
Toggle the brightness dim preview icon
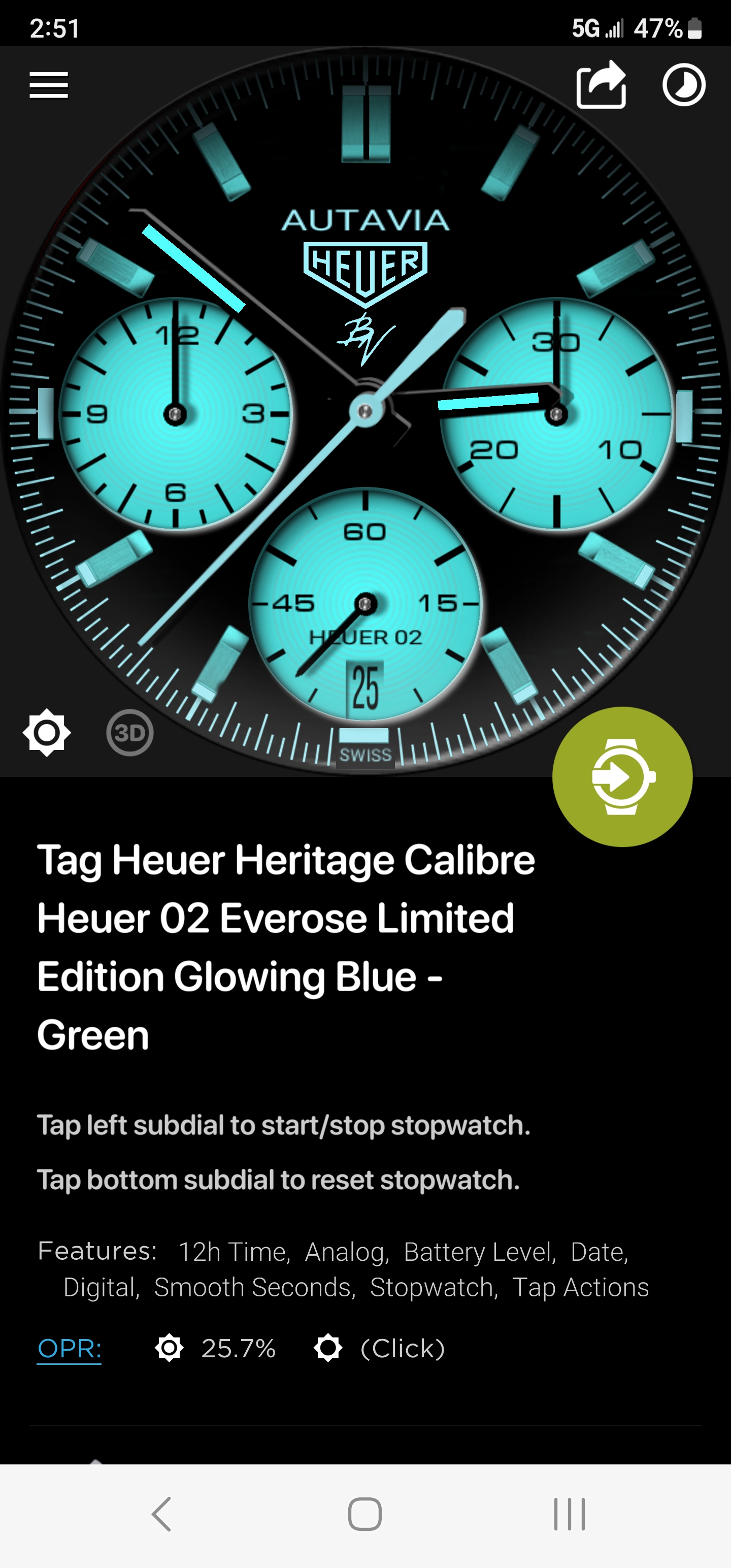(x=47, y=732)
